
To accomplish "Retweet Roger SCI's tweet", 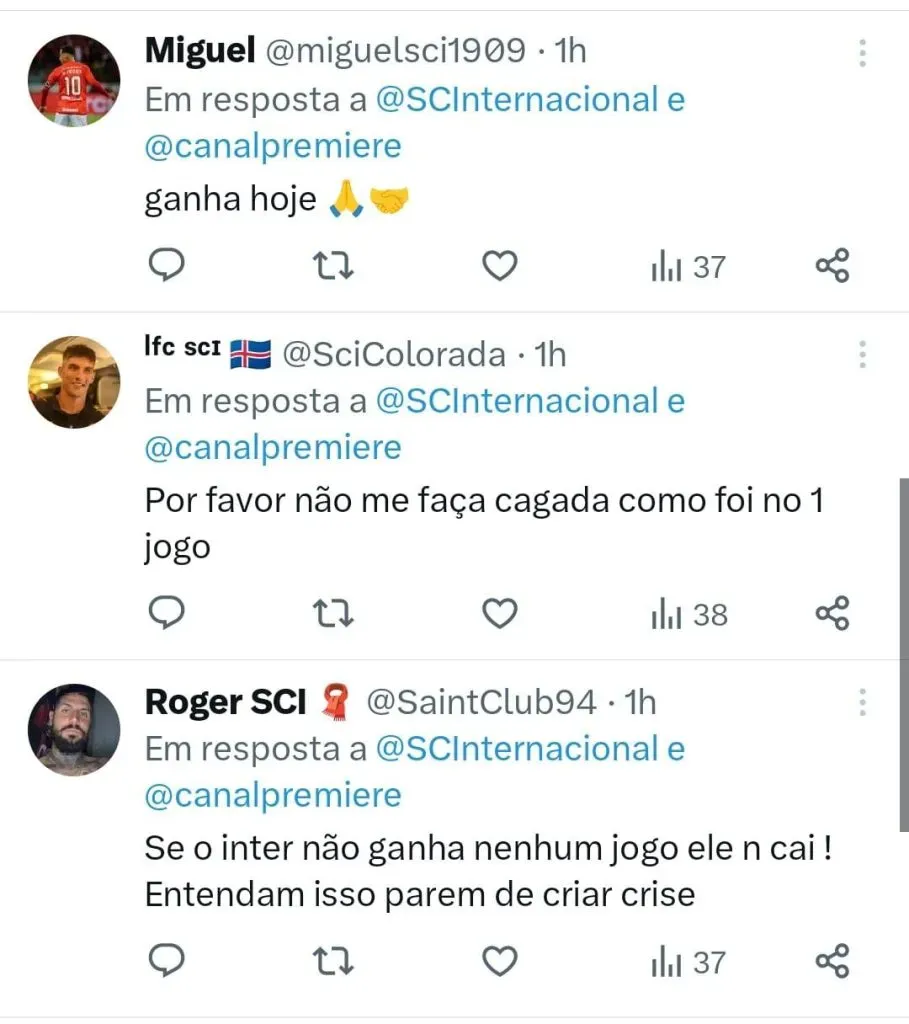I will click(333, 962).
